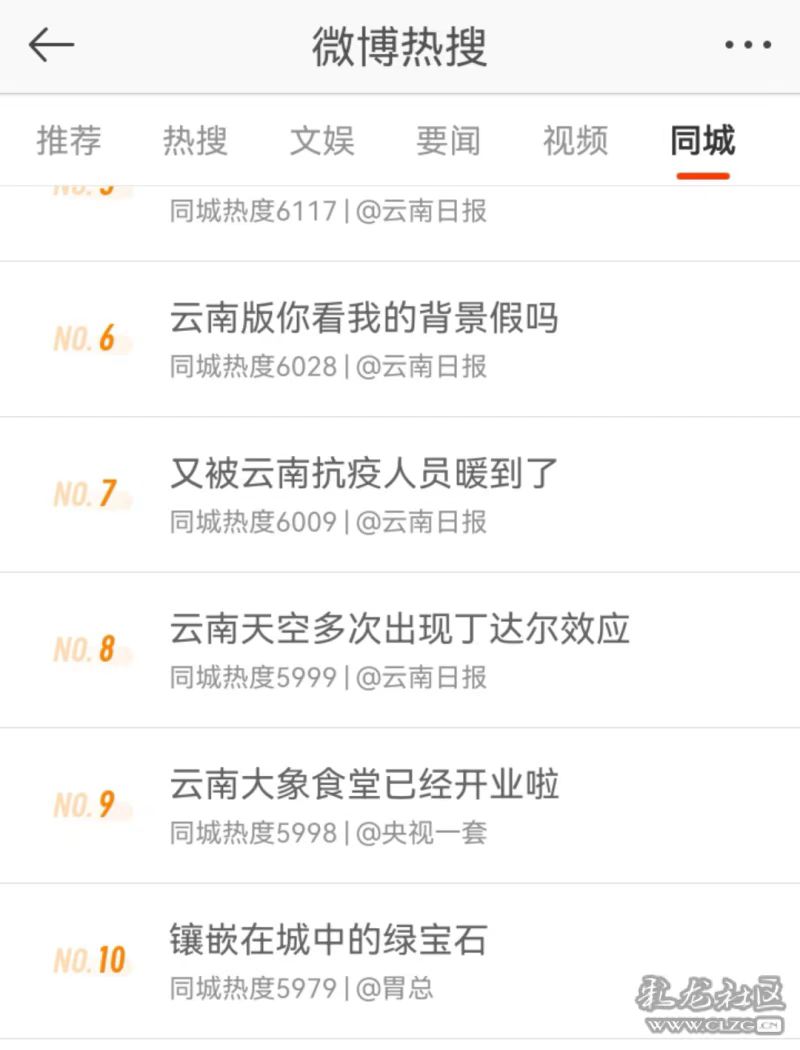The height and width of the screenshot is (1050, 800).
Task: Switch to the 热搜 tab
Action: 196,142
